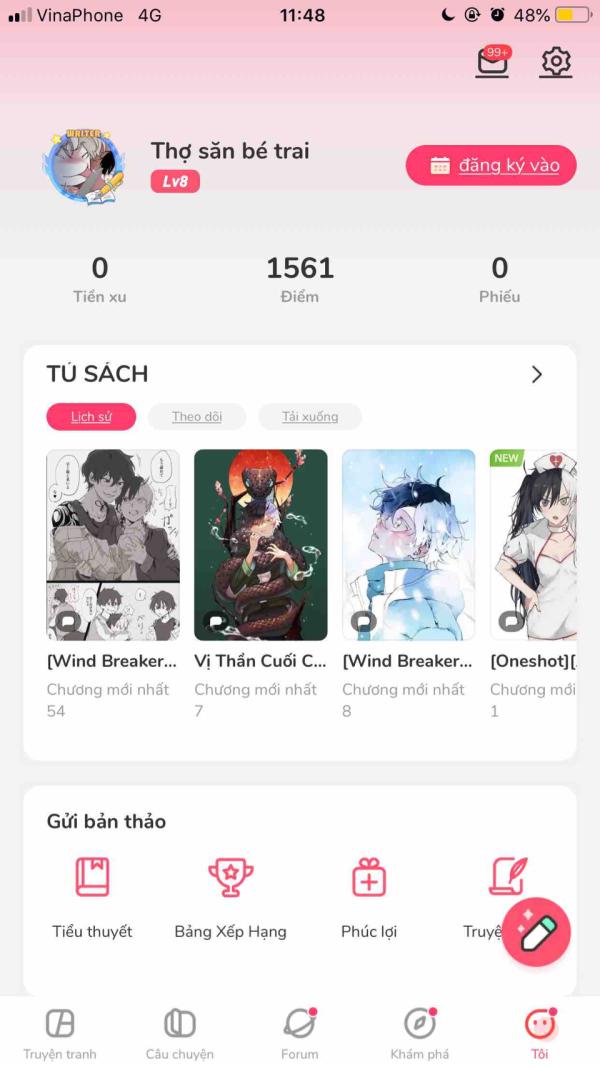
Task: Go to the Câu chuyện tab
Action: [x=180, y=1033]
